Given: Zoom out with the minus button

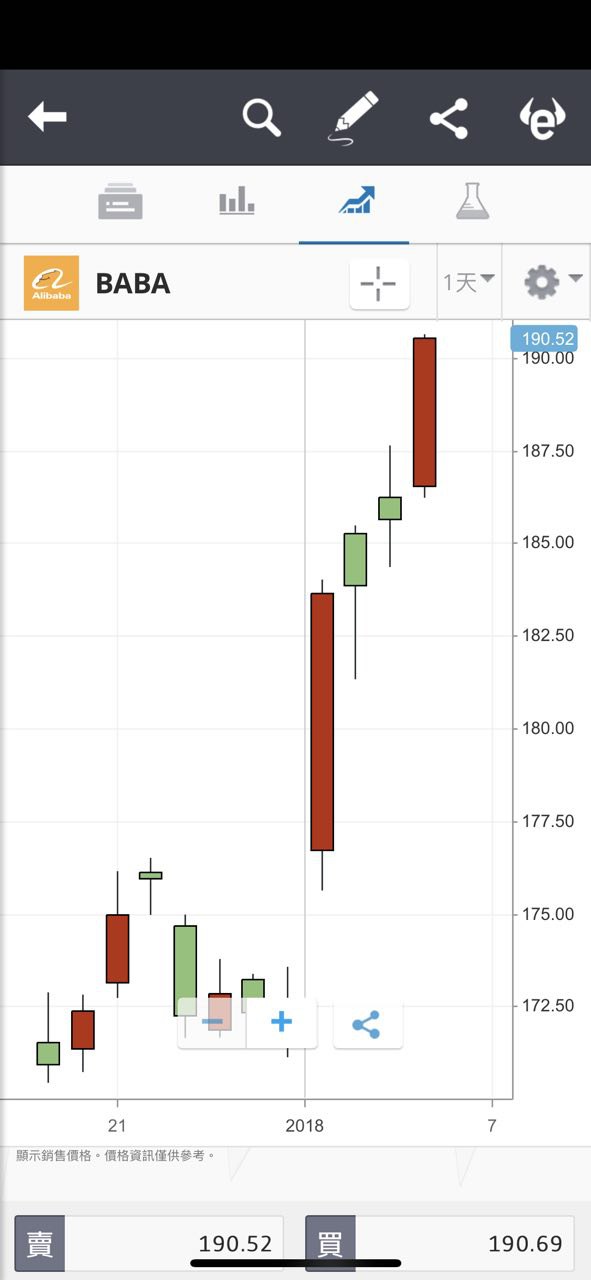Looking at the screenshot, I should pos(212,1022).
